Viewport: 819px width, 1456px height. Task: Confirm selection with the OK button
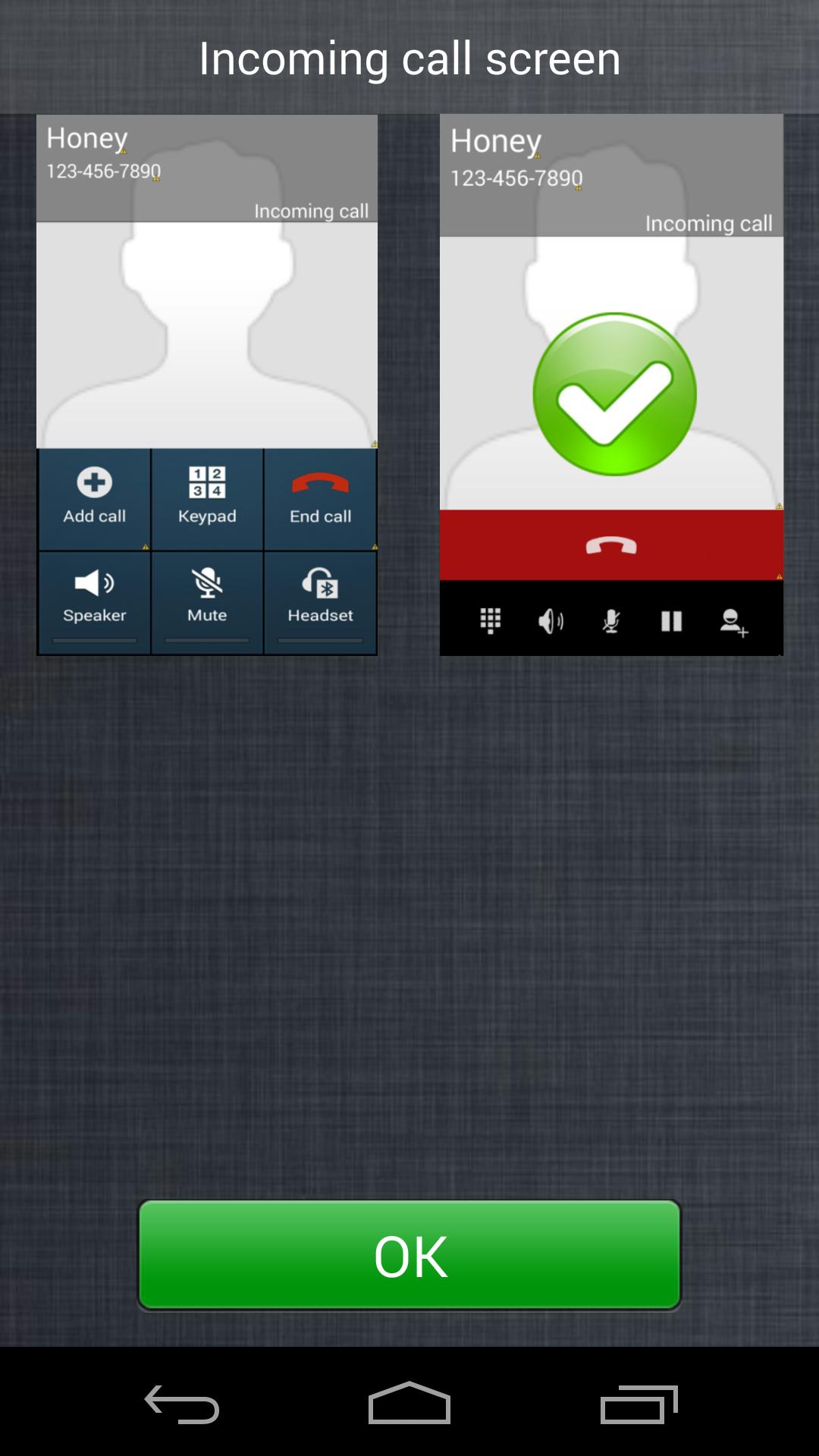pos(409,1255)
